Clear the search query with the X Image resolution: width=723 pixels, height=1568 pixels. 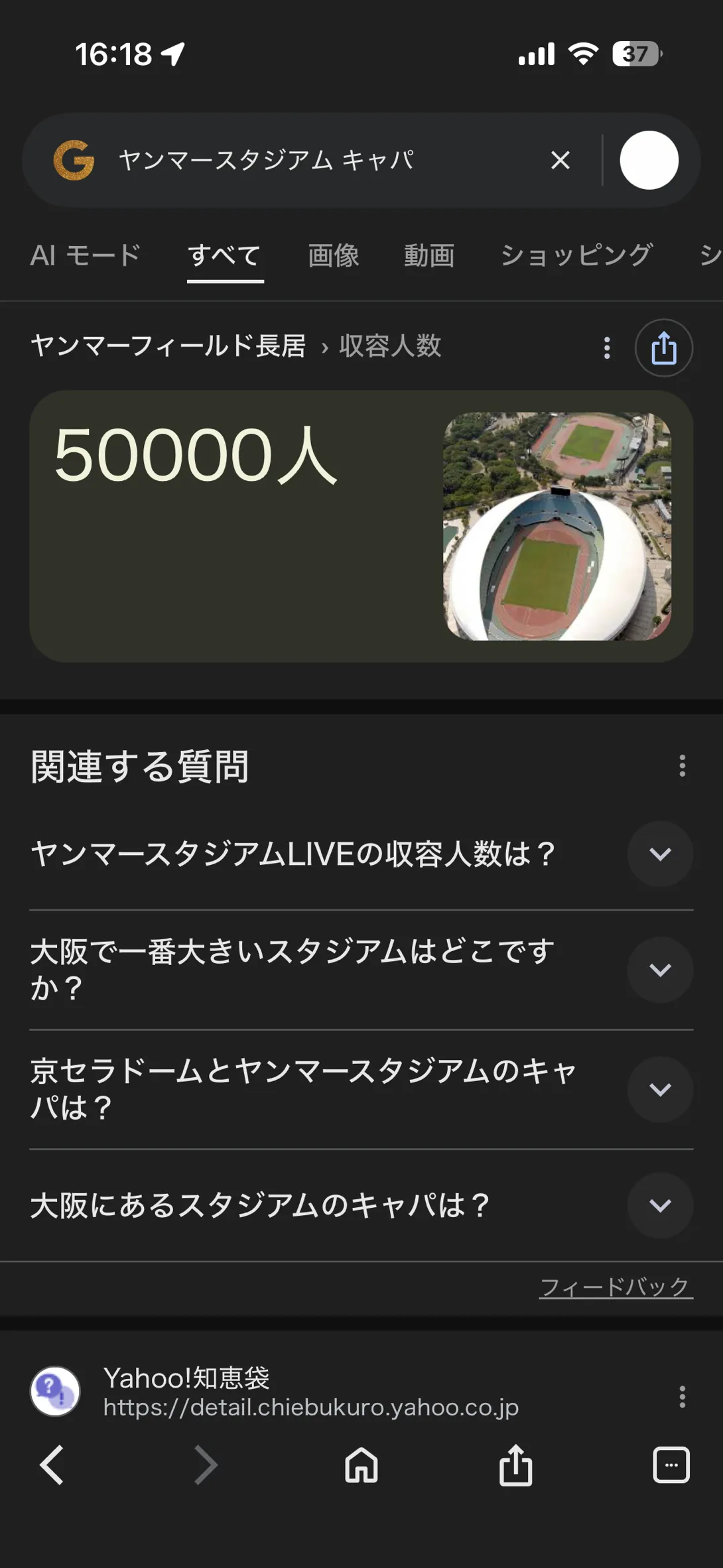[x=560, y=160]
